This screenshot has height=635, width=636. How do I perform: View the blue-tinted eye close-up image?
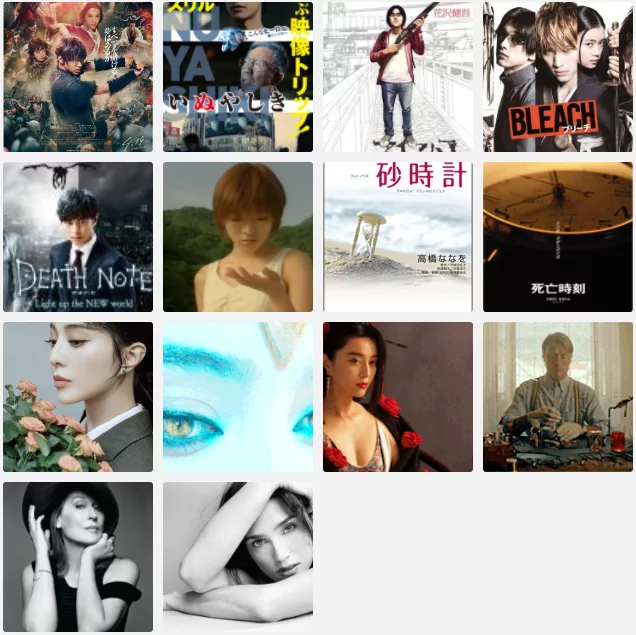click(x=238, y=397)
